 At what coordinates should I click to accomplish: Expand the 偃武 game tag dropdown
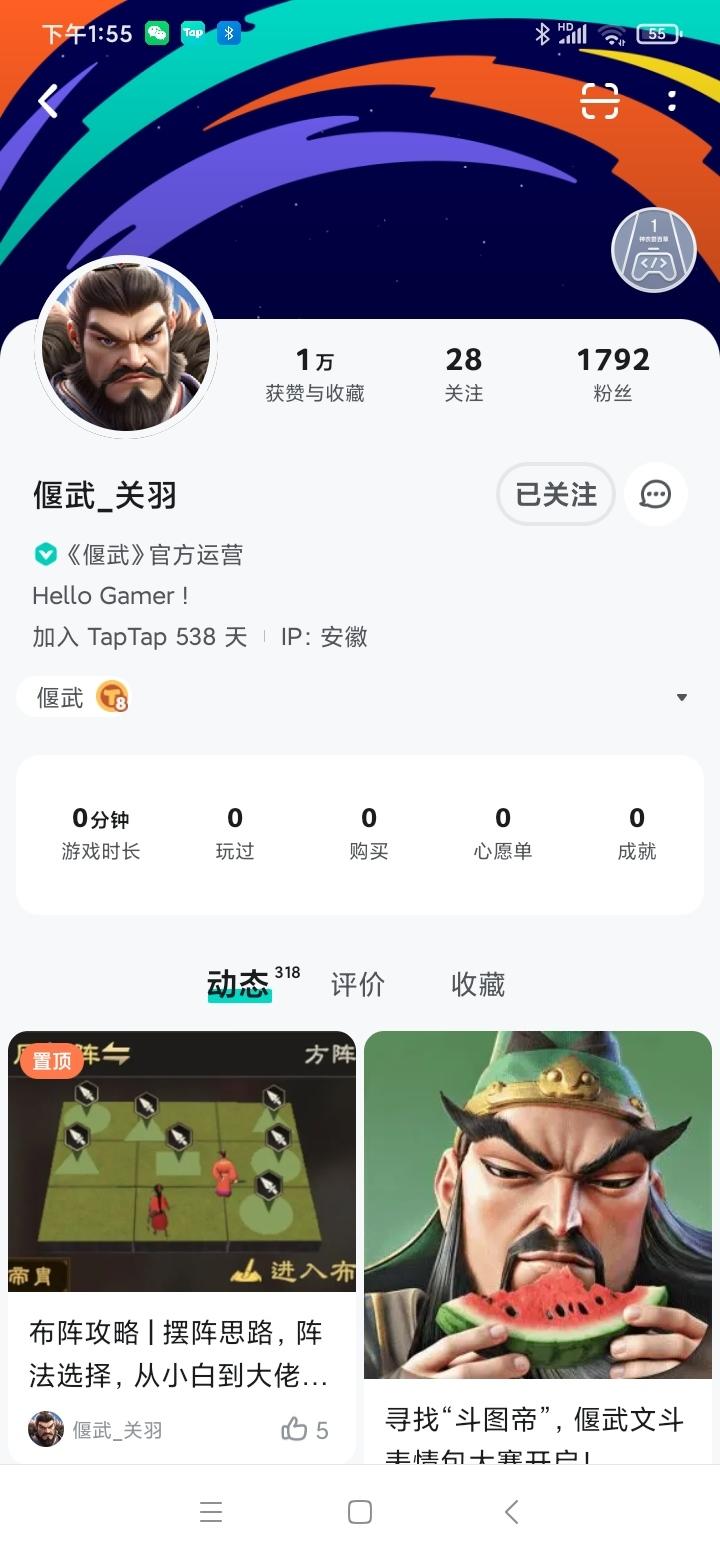681,697
